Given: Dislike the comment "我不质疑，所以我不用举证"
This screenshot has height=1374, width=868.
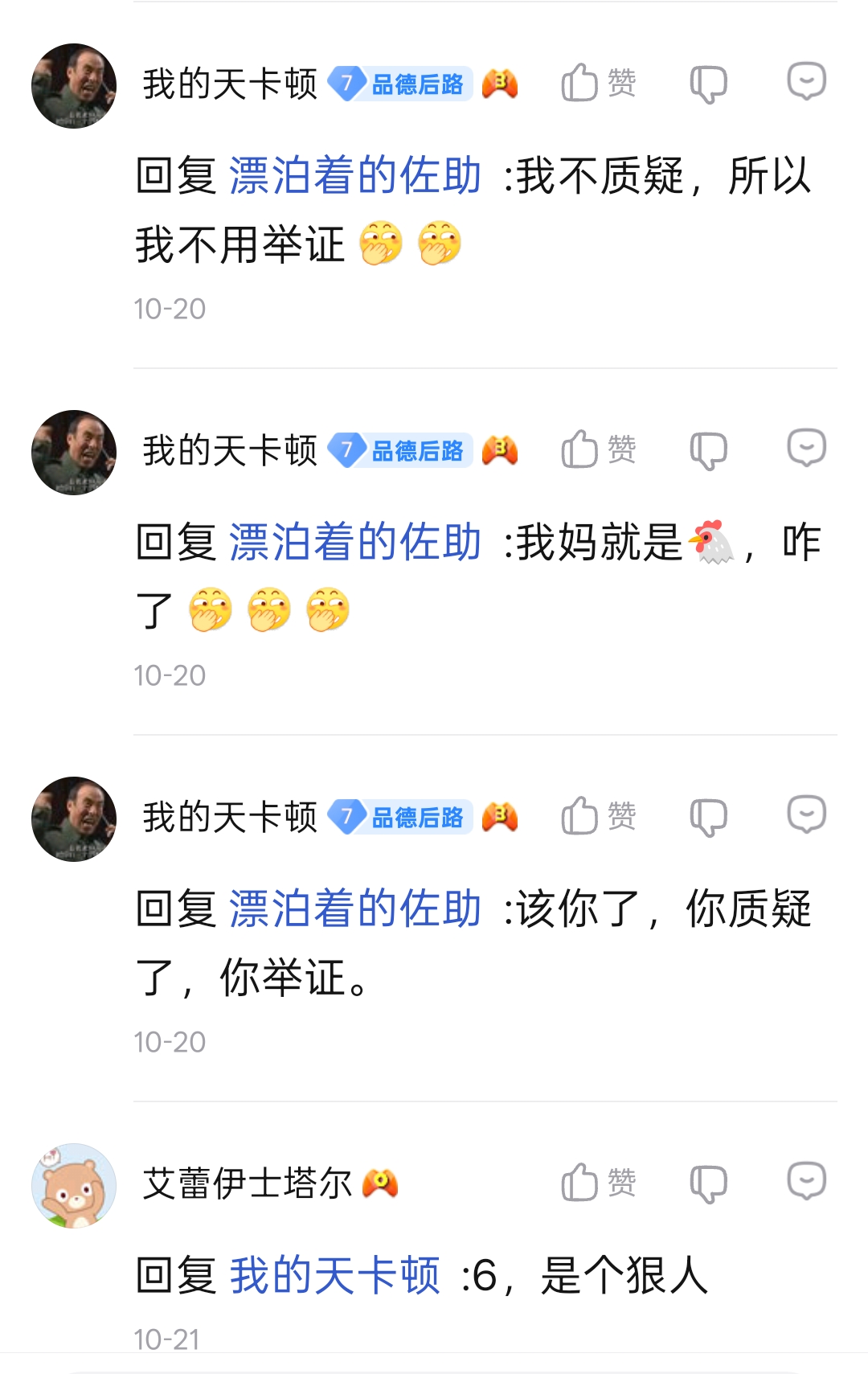Looking at the screenshot, I should tap(708, 84).
